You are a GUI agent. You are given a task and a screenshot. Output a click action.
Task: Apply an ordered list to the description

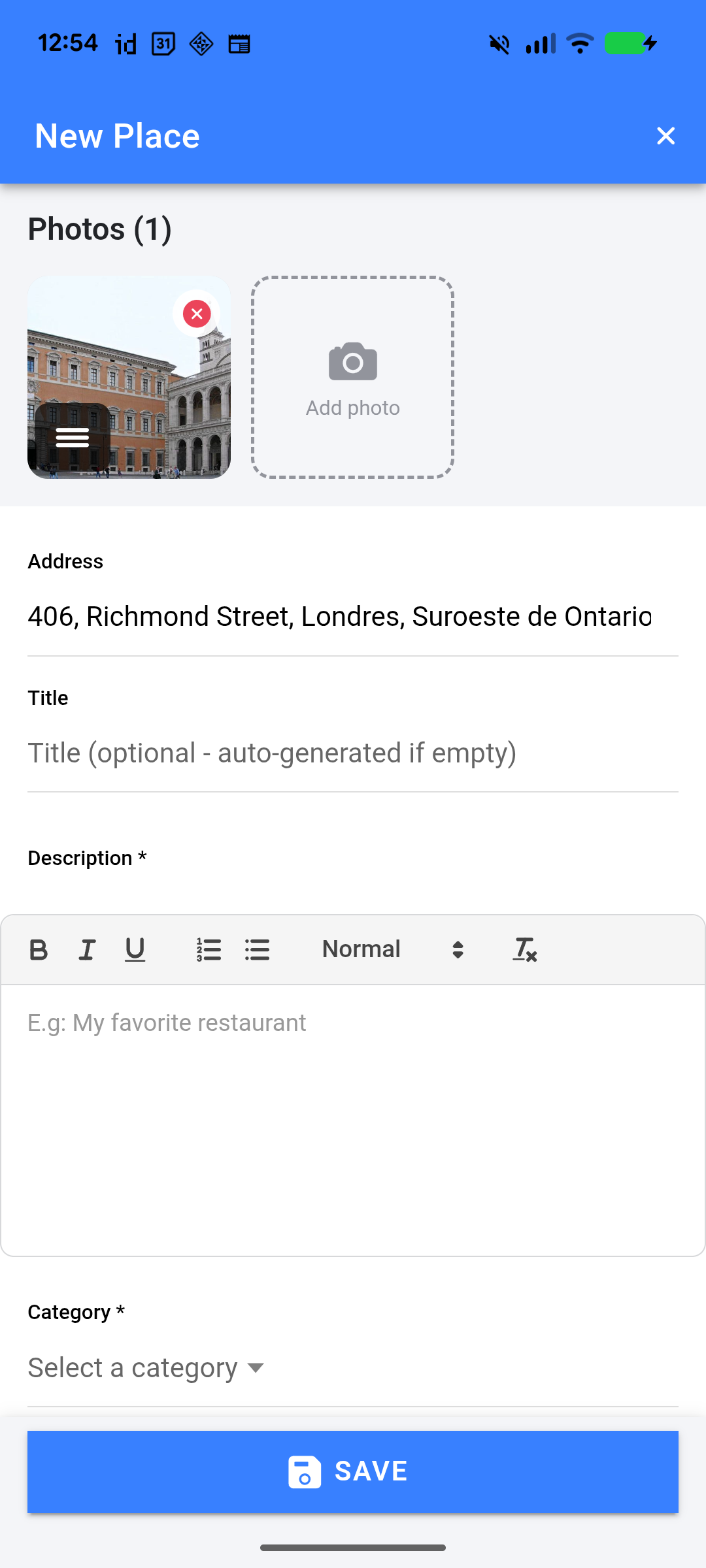pos(209,949)
